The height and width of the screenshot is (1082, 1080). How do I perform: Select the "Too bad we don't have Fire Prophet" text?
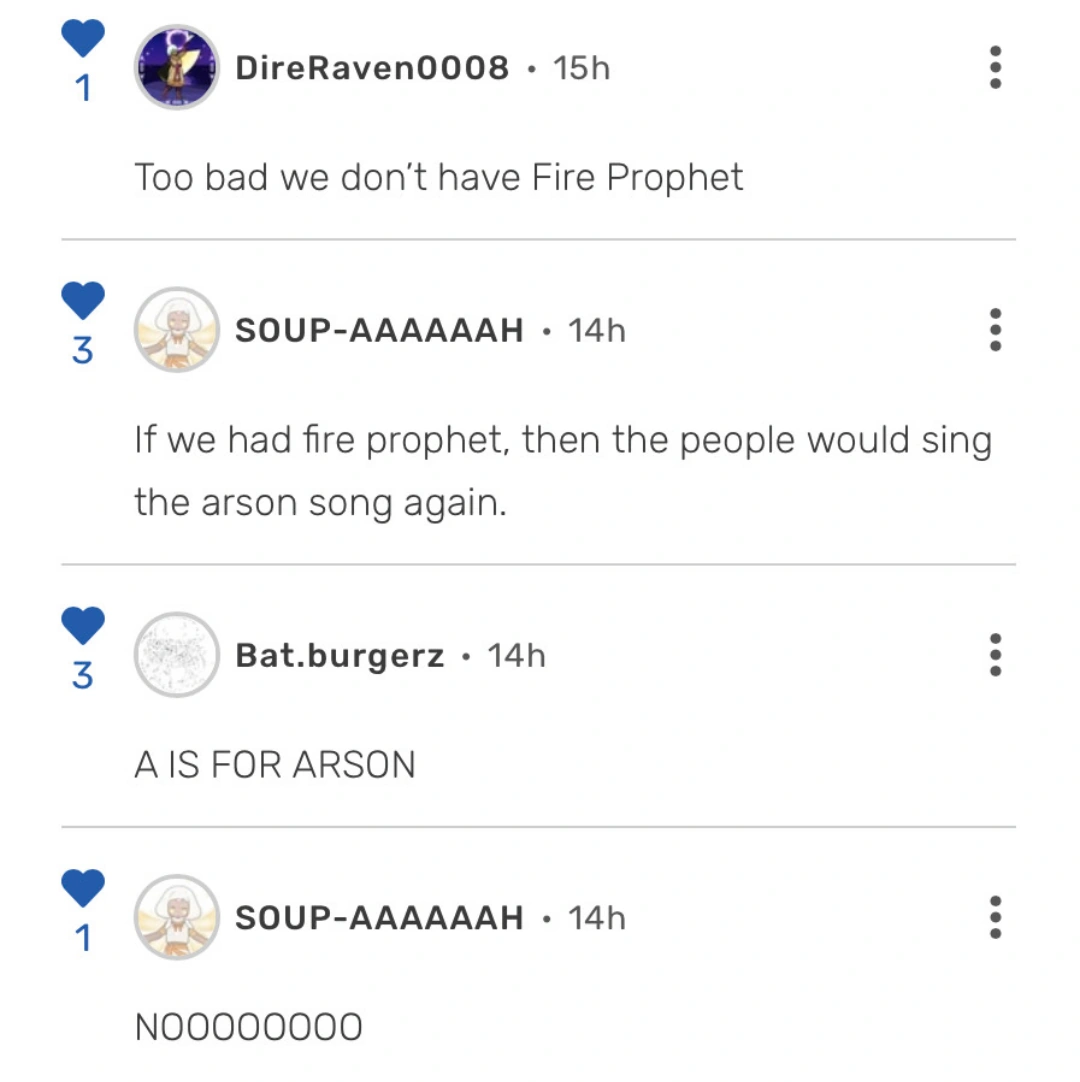(437, 176)
